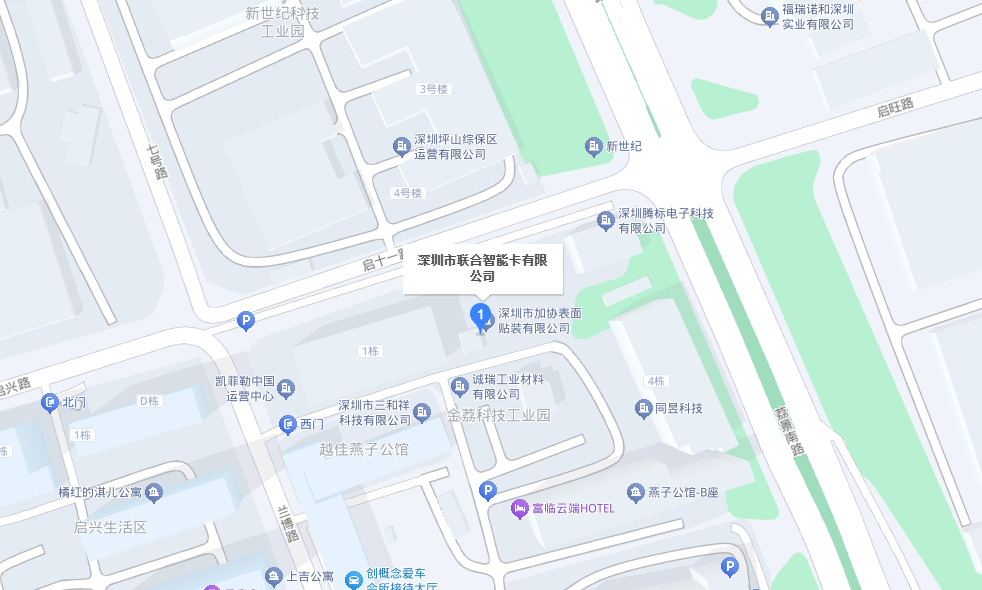Tap the 深圳腾标电子科技有限公司 map place
The height and width of the screenshot is (590, 982).
coord(604,220)
